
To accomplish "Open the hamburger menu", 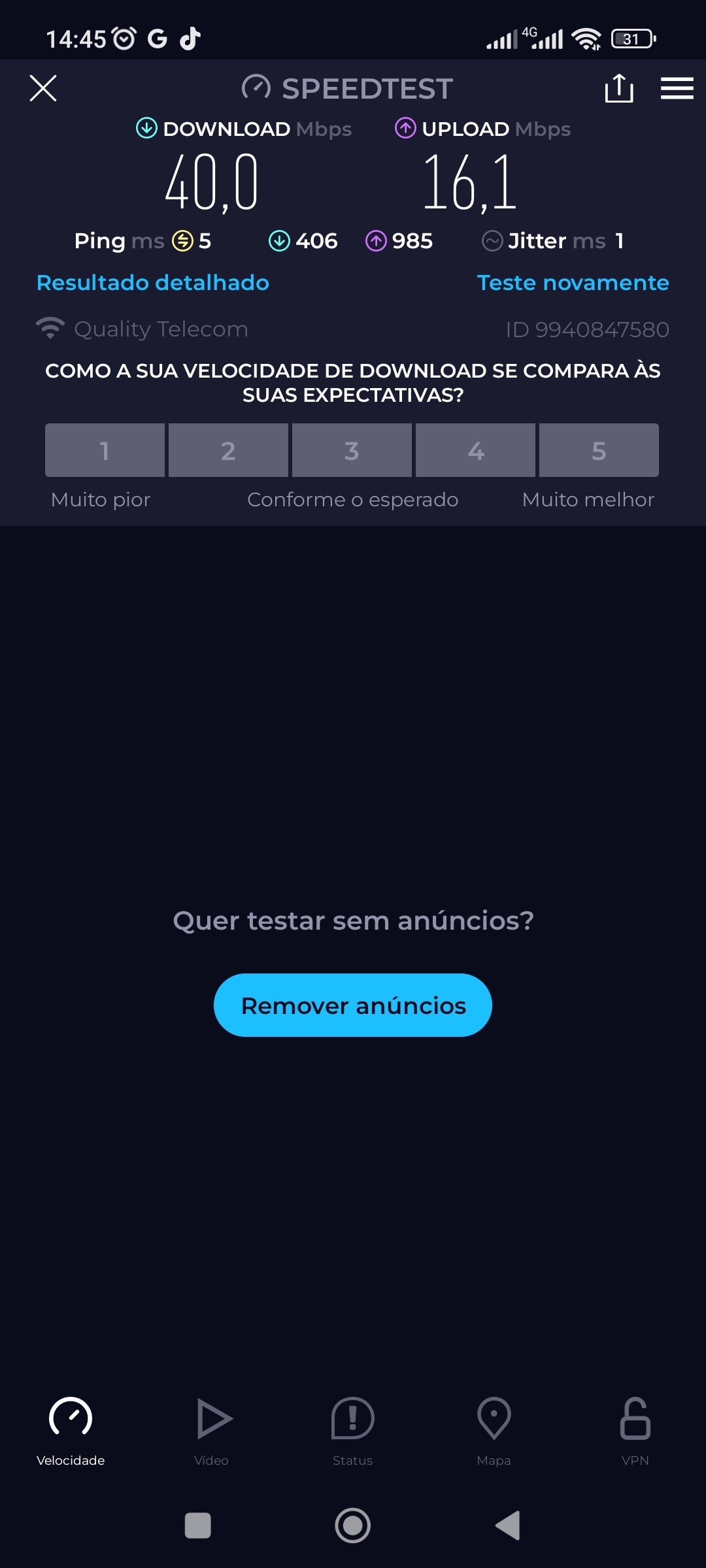I will [x=677, y=88].
